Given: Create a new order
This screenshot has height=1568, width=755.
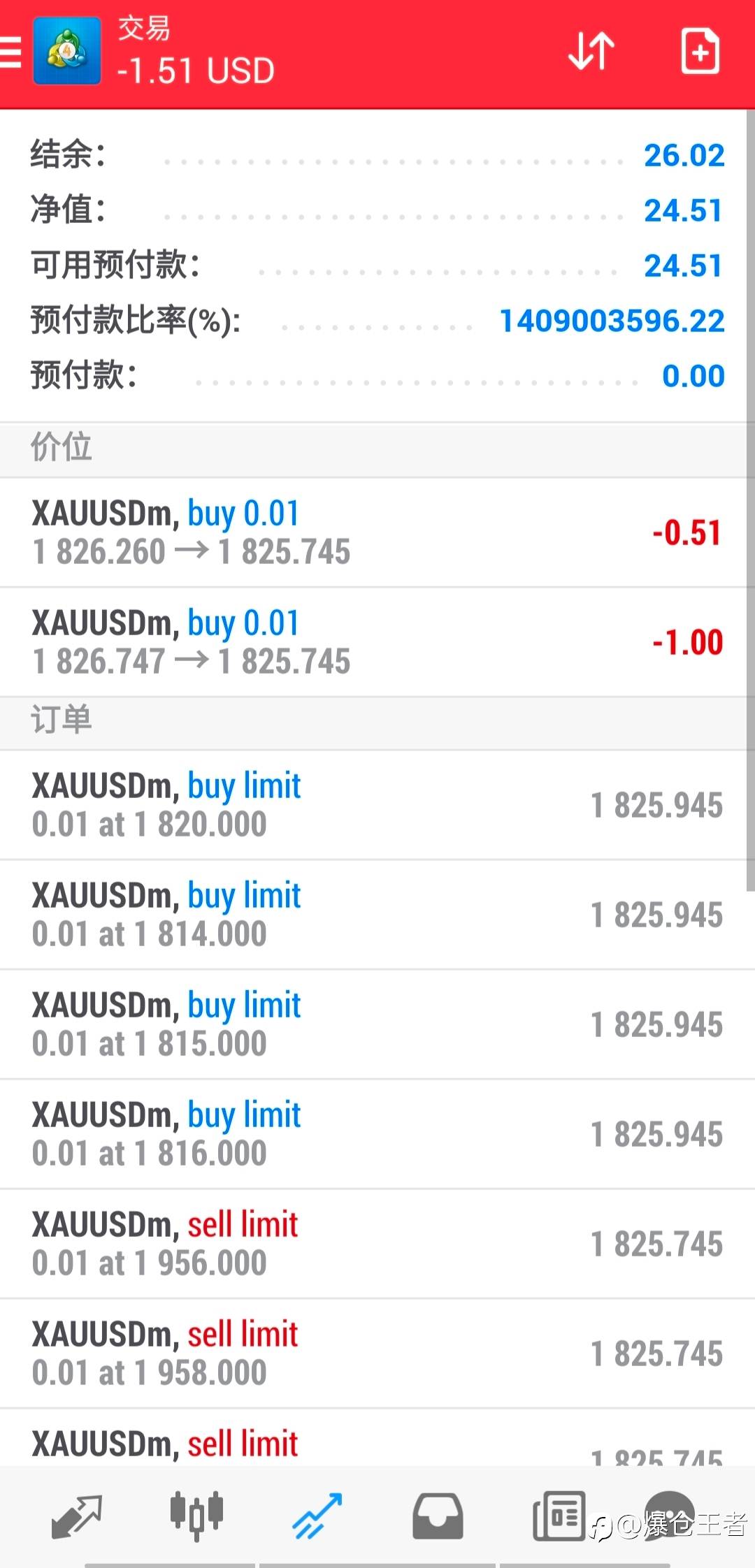Looking at the screenshot, I should tap(700, 51).
